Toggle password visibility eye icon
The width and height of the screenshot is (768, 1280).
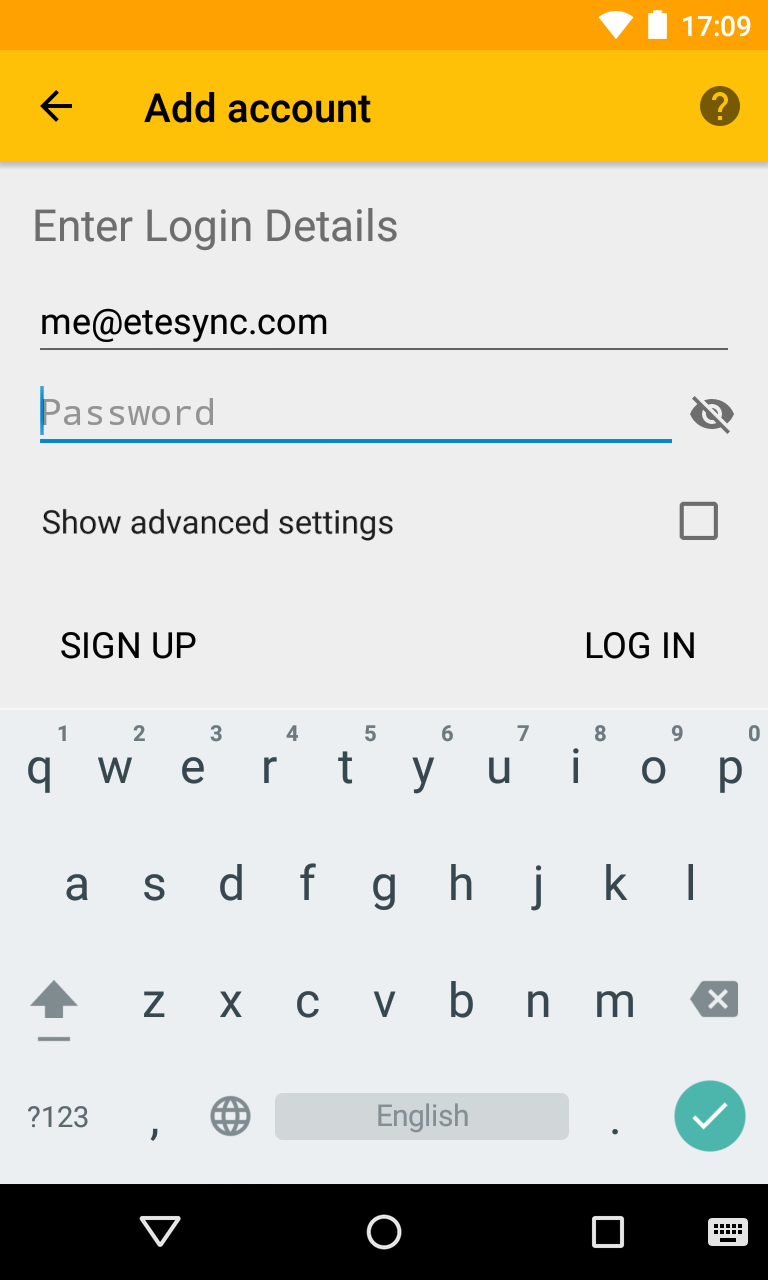click(x=712, y=413)
